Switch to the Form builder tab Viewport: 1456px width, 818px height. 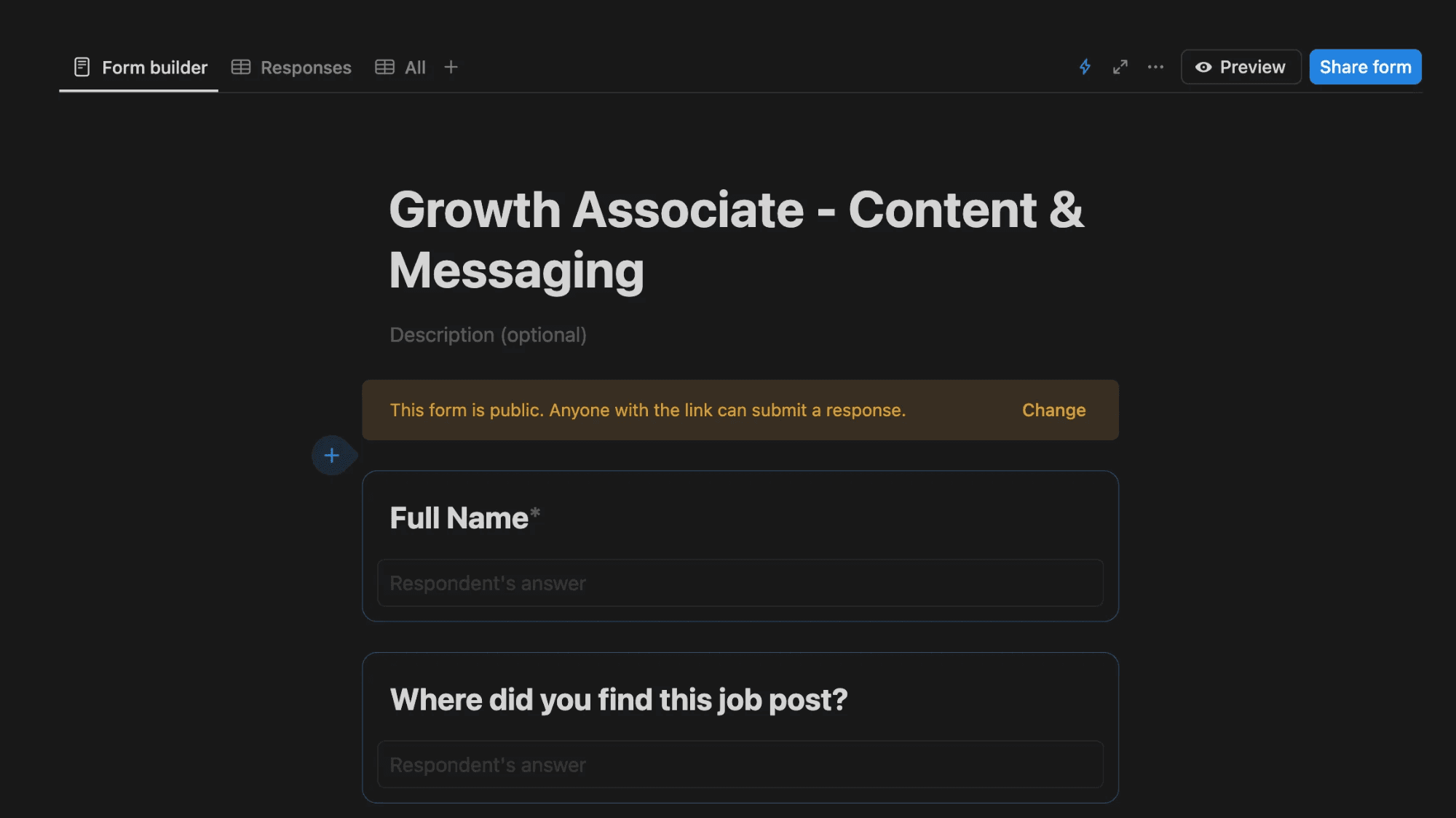click(139, 68)
